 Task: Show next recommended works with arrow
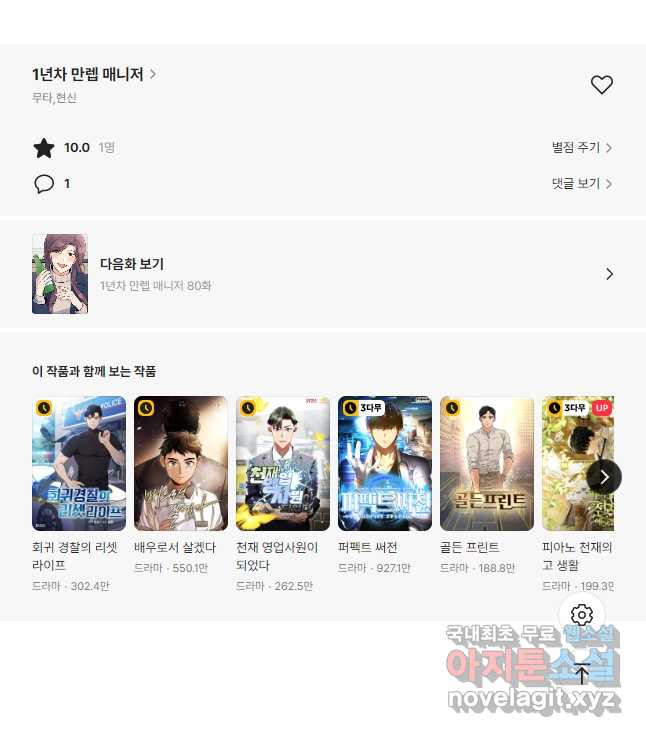point(604,476)
